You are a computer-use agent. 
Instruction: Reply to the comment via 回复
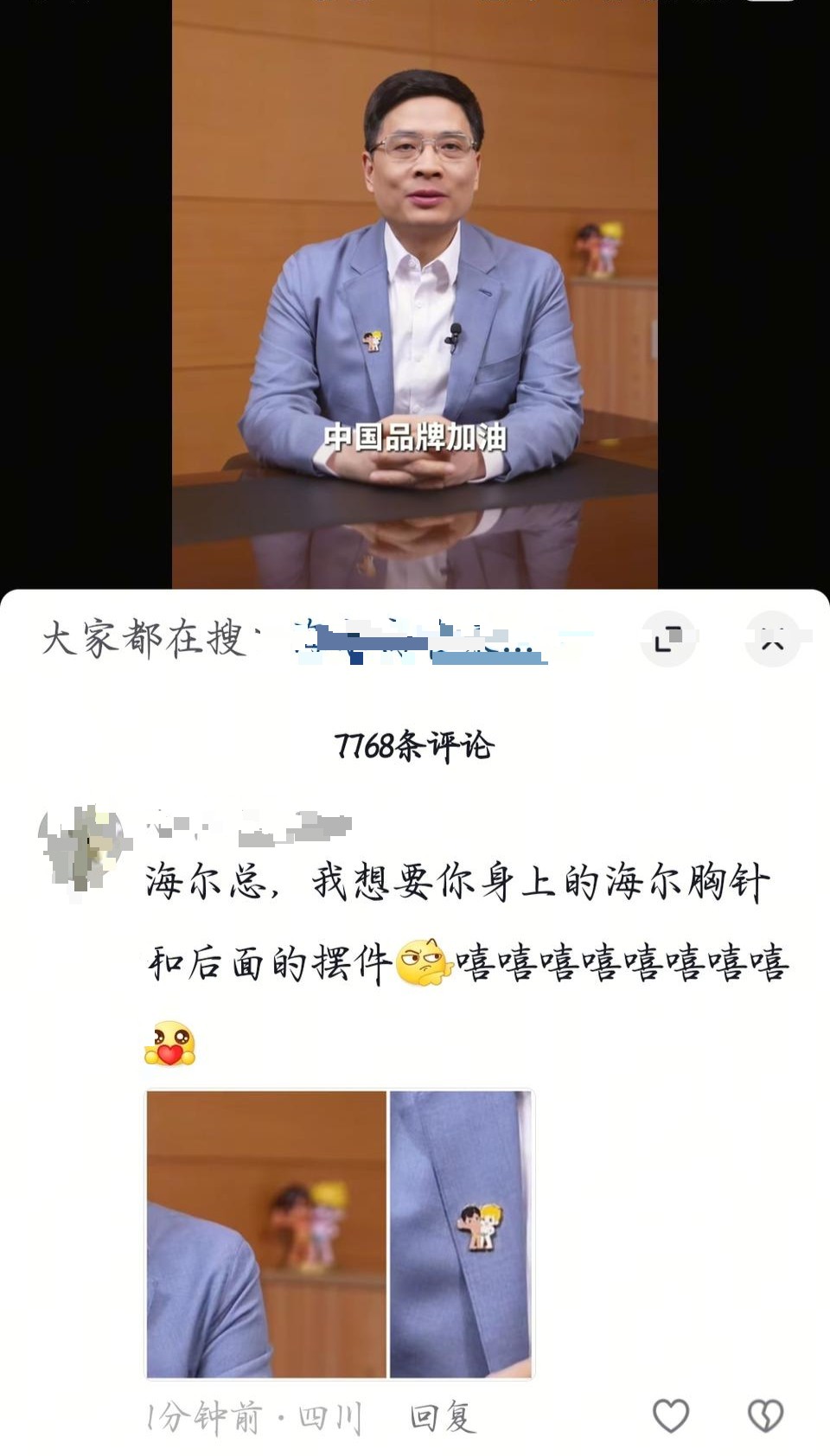[442, 1418]
